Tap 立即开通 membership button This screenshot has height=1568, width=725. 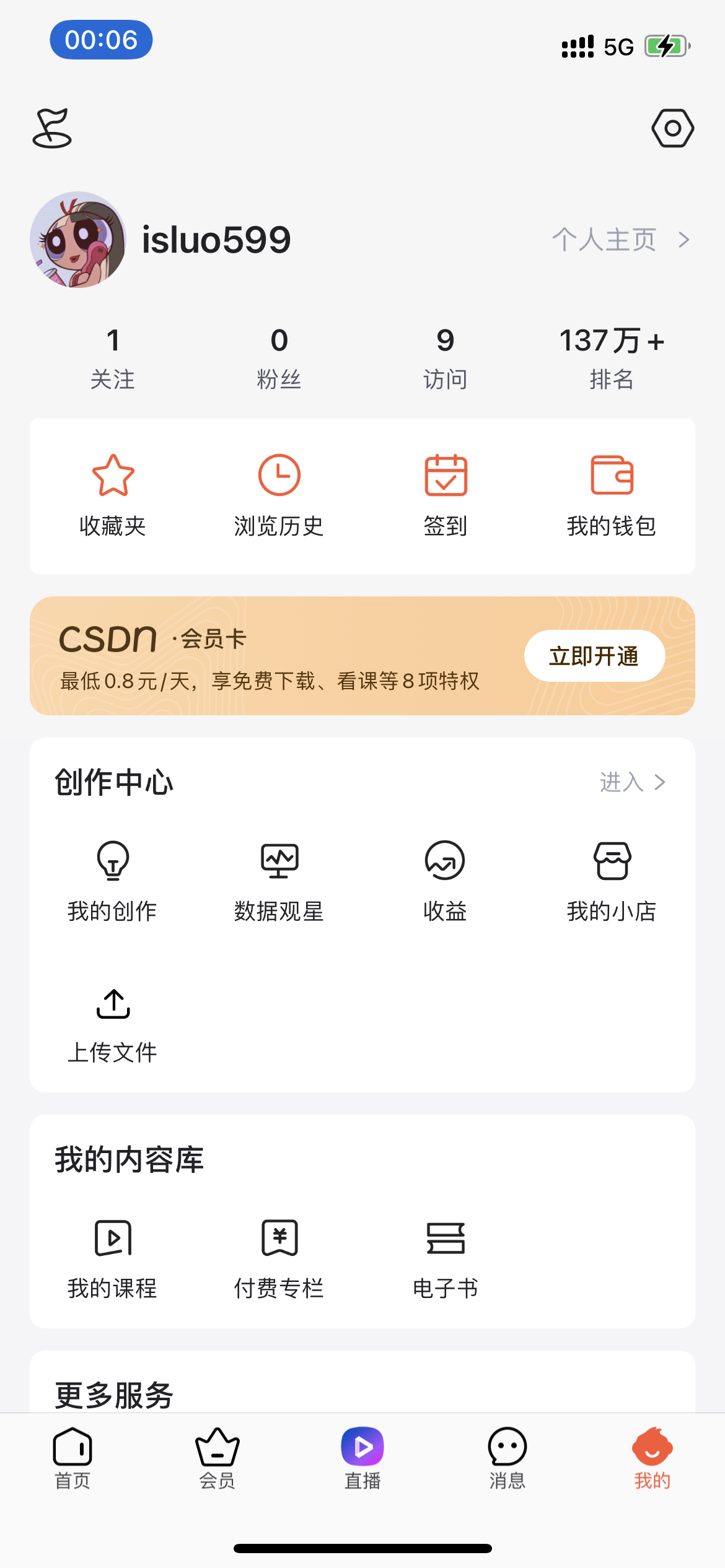click(594, 656)
